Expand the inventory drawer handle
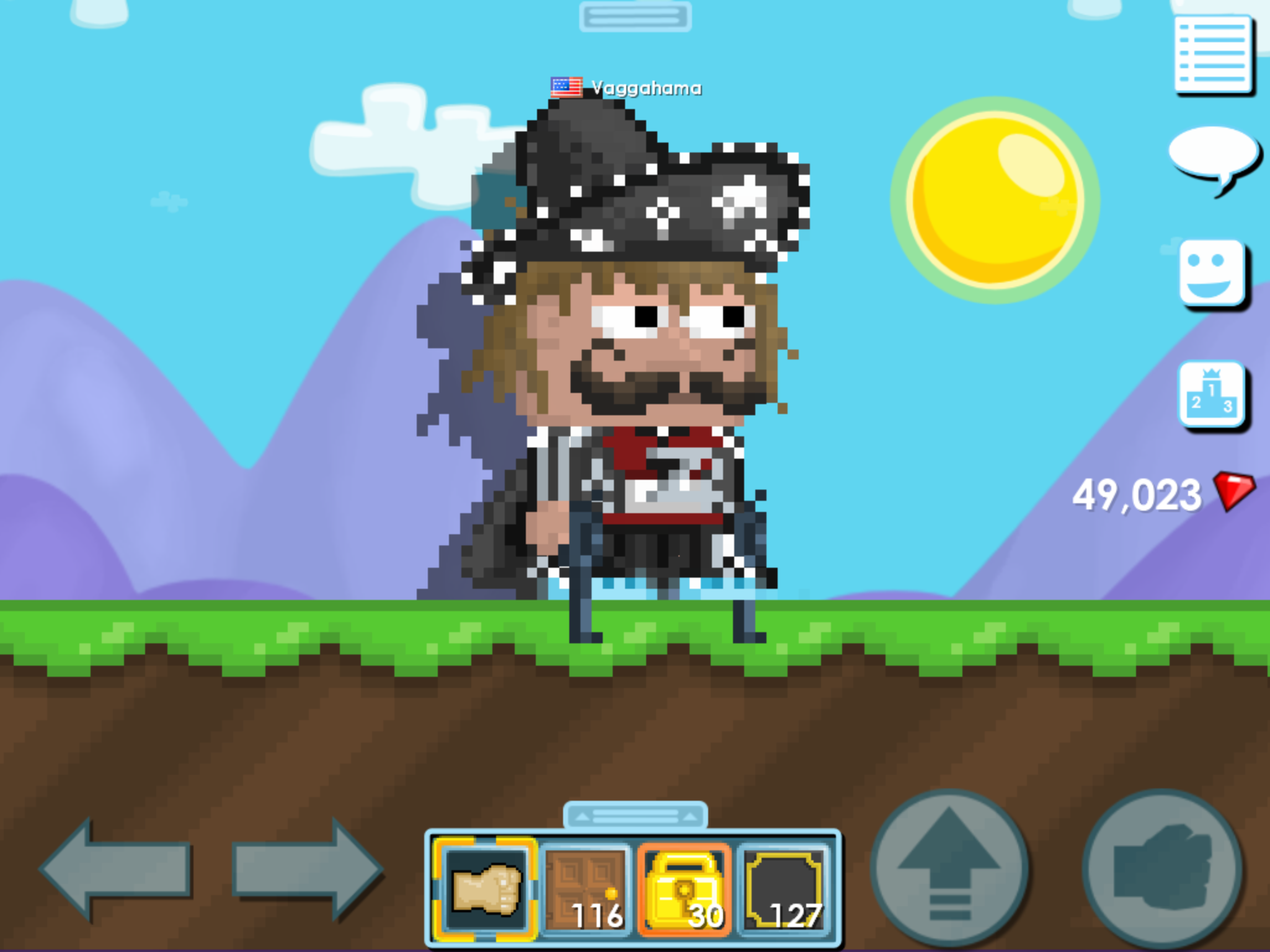1270x952 pixels. pos(635,816)
